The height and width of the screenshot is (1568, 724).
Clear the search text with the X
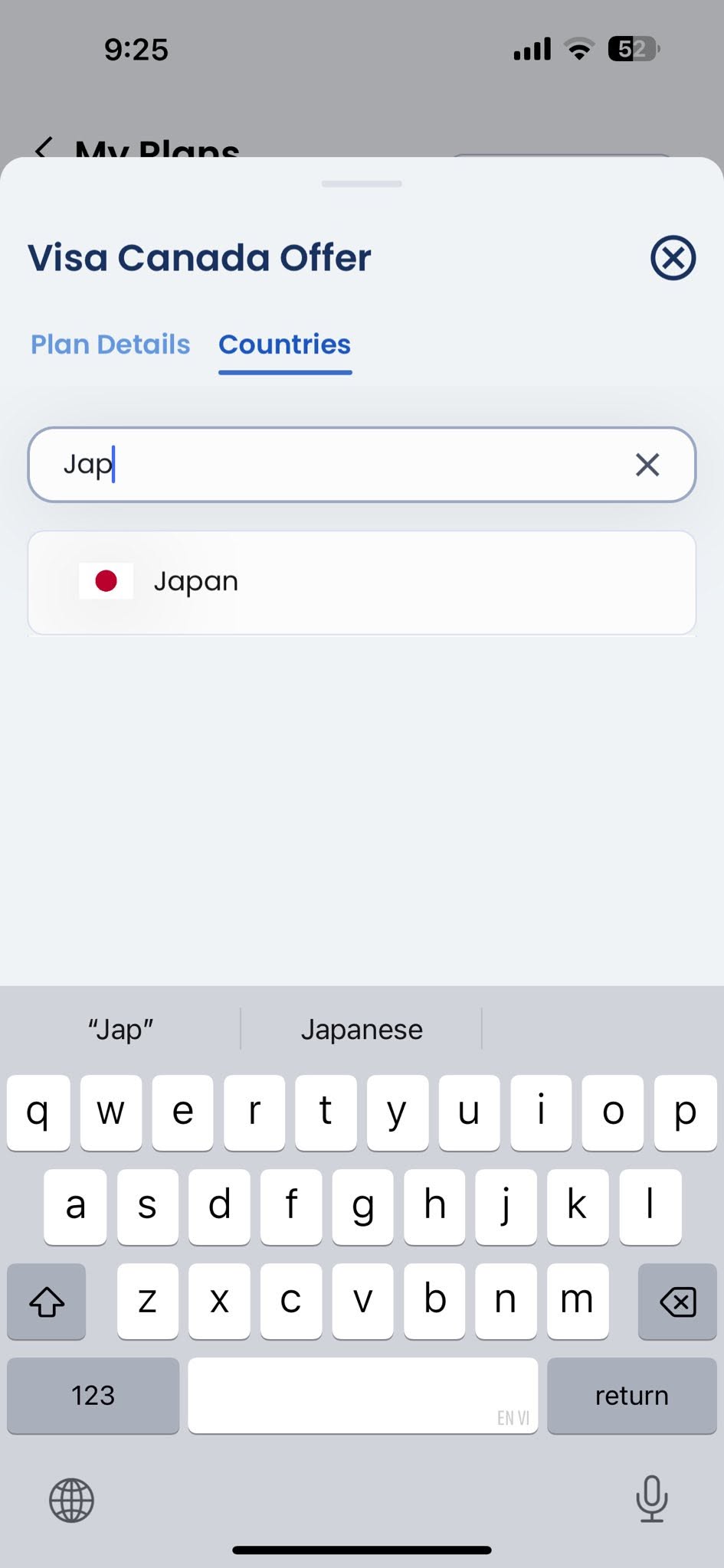coord(647,465)
